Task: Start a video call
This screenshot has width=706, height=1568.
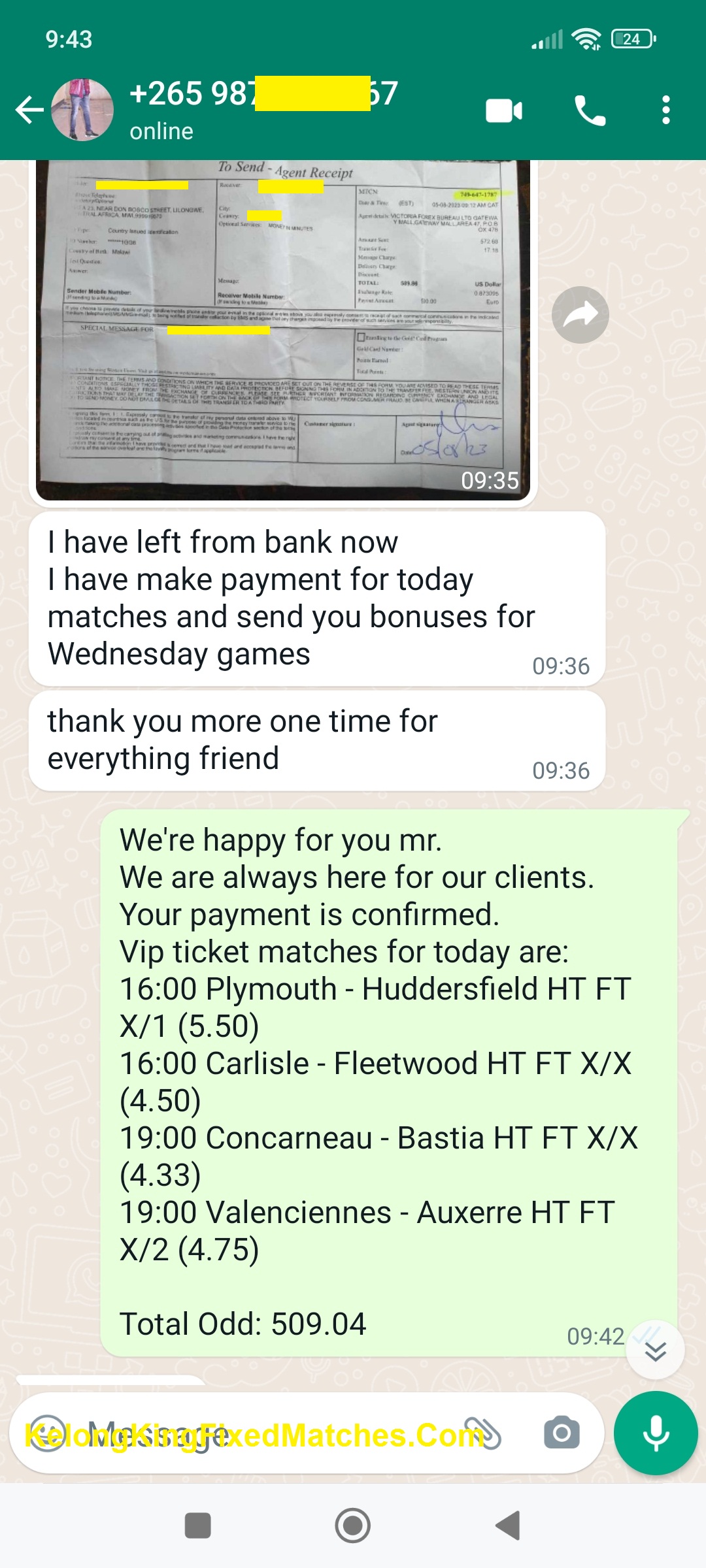Action: (x=504, y=110)
